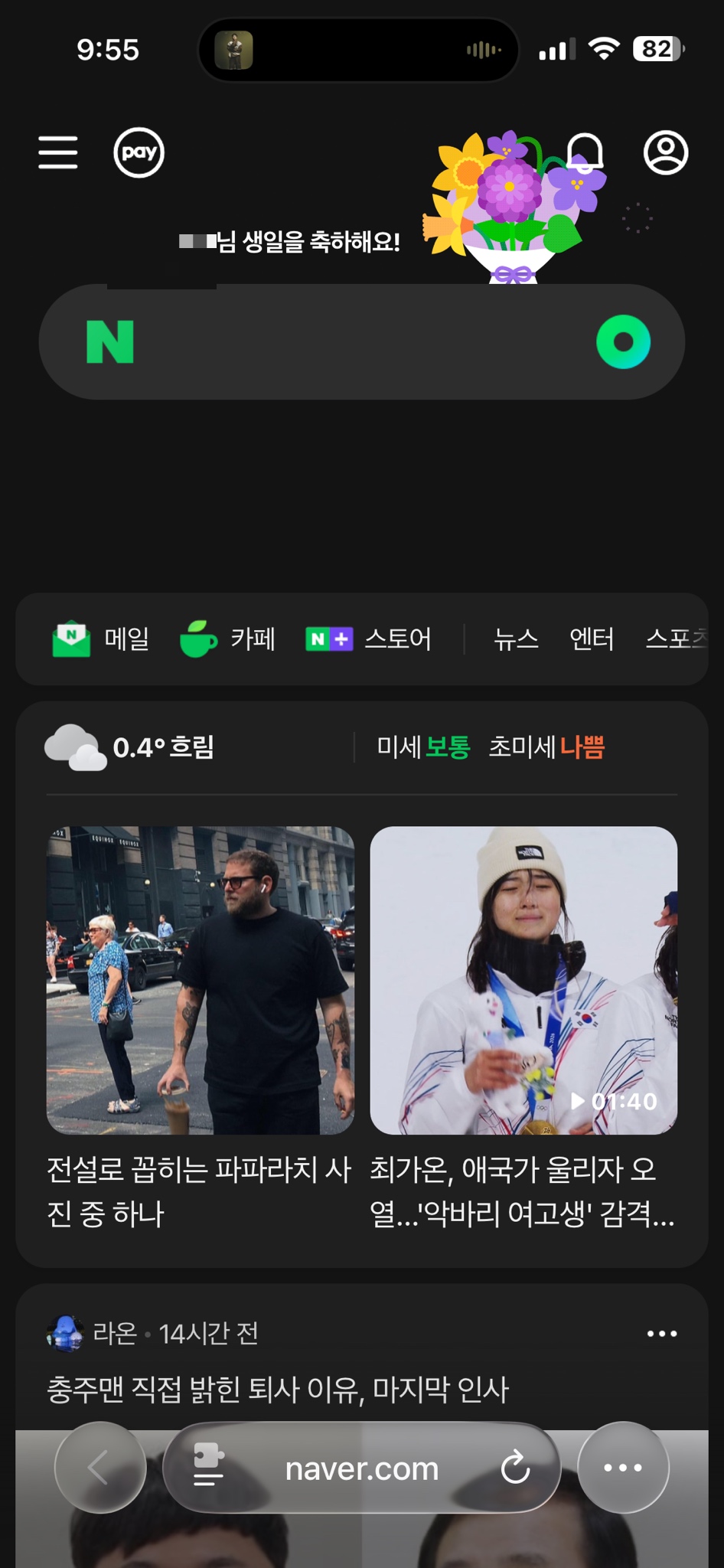Tap the green Clova circle button
Viewport: 724px width, 1568px height.
[623, 341]
